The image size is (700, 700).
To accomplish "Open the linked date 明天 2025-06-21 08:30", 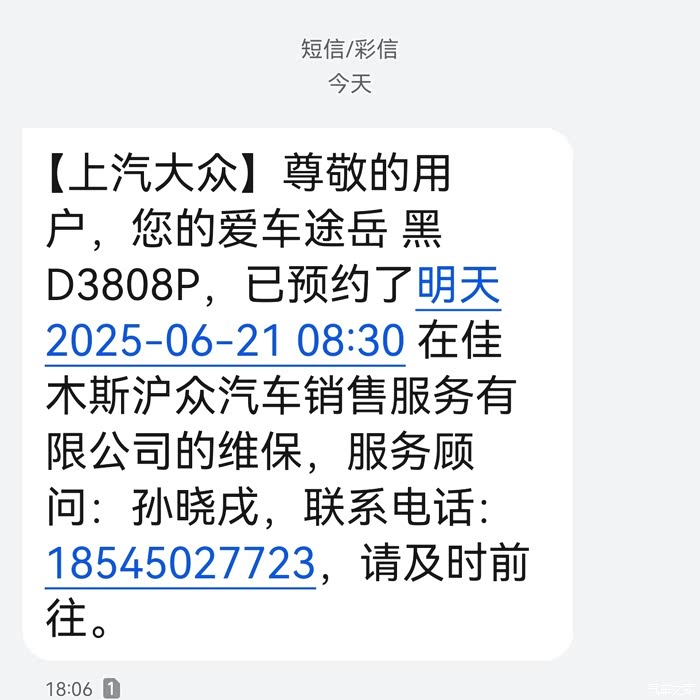I will coord(225,340).
